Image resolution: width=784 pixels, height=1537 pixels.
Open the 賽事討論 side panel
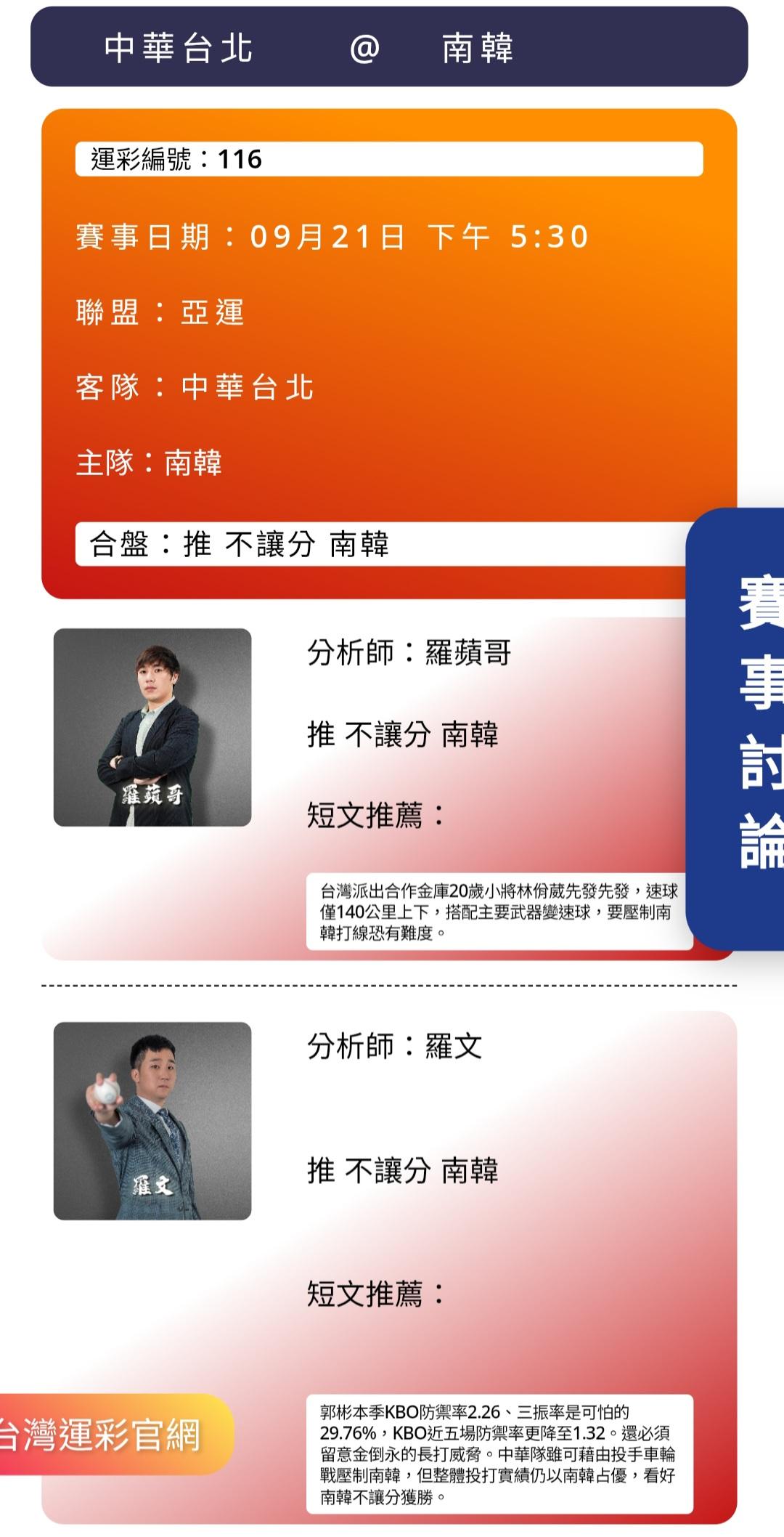point(735,729)
